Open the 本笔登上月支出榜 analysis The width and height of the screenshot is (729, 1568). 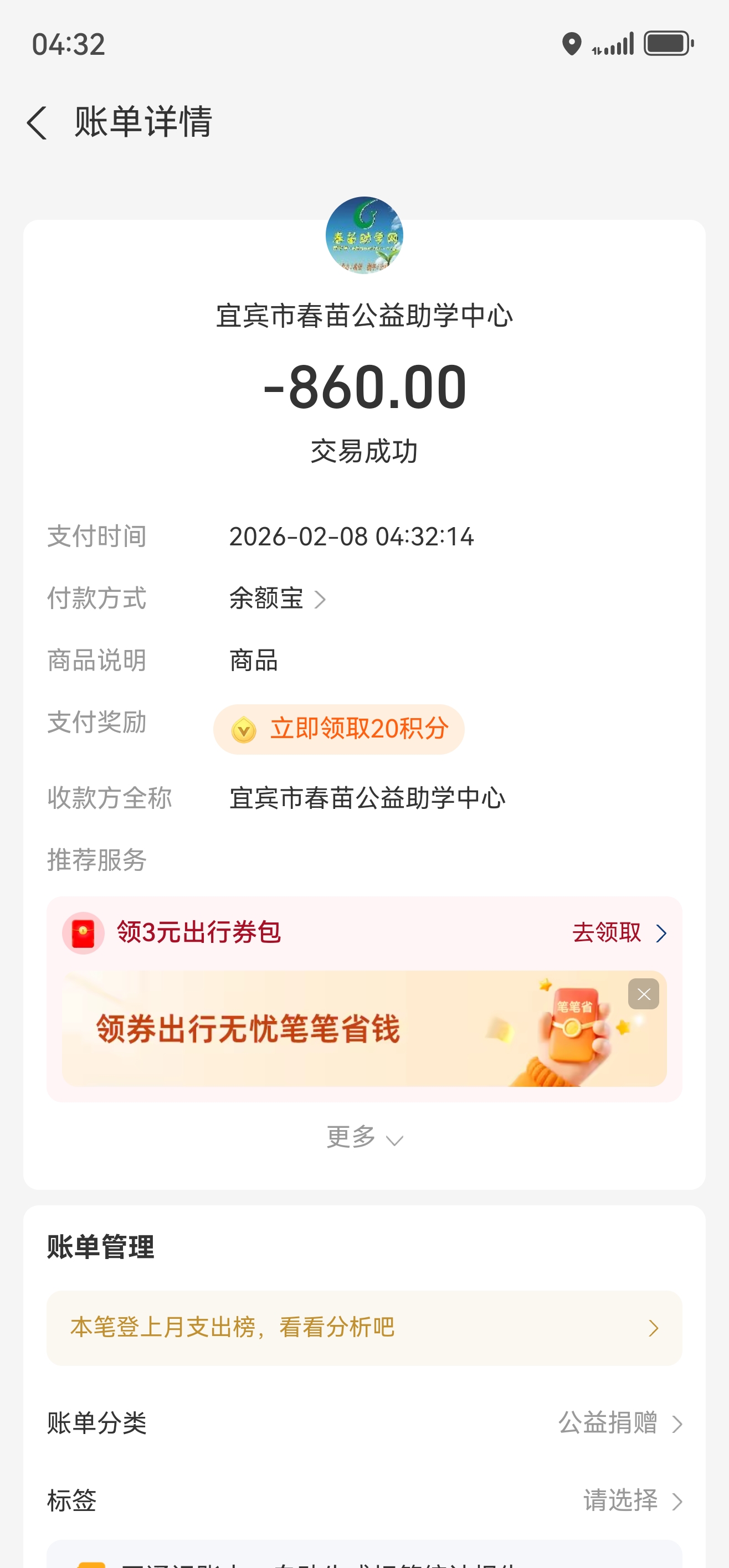(x=364, y=1328)
